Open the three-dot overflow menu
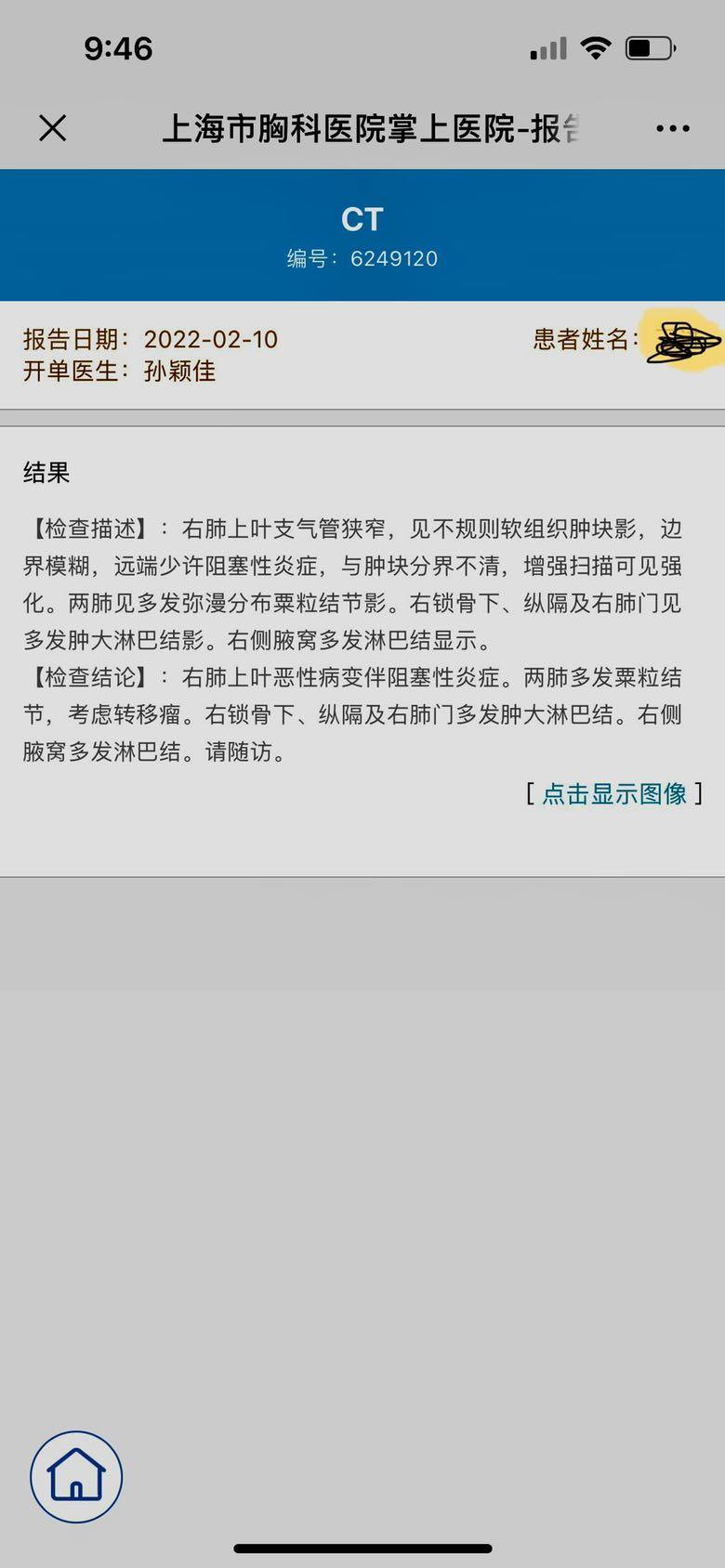The height and width of the screenshot is (1568, 725). pyautogui.click(x=672, y=129)
